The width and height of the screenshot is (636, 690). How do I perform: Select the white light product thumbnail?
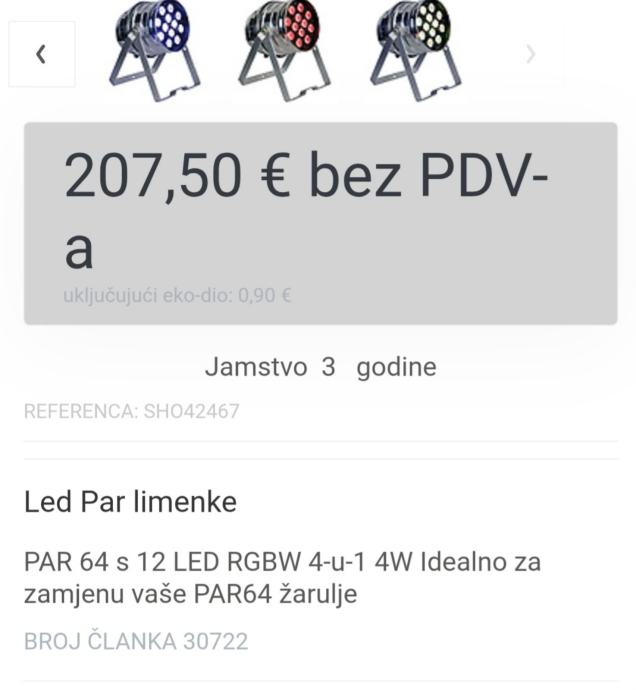pos(415,48)
